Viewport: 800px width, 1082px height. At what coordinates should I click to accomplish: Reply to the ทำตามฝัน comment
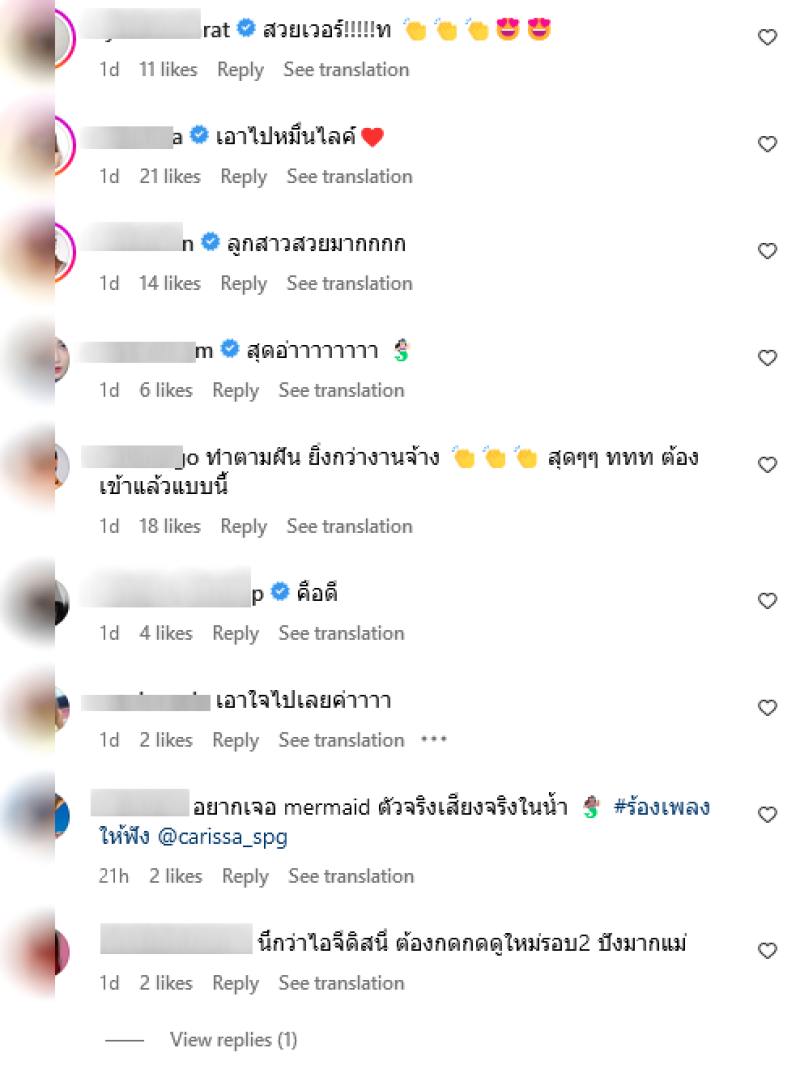(243, 526)
